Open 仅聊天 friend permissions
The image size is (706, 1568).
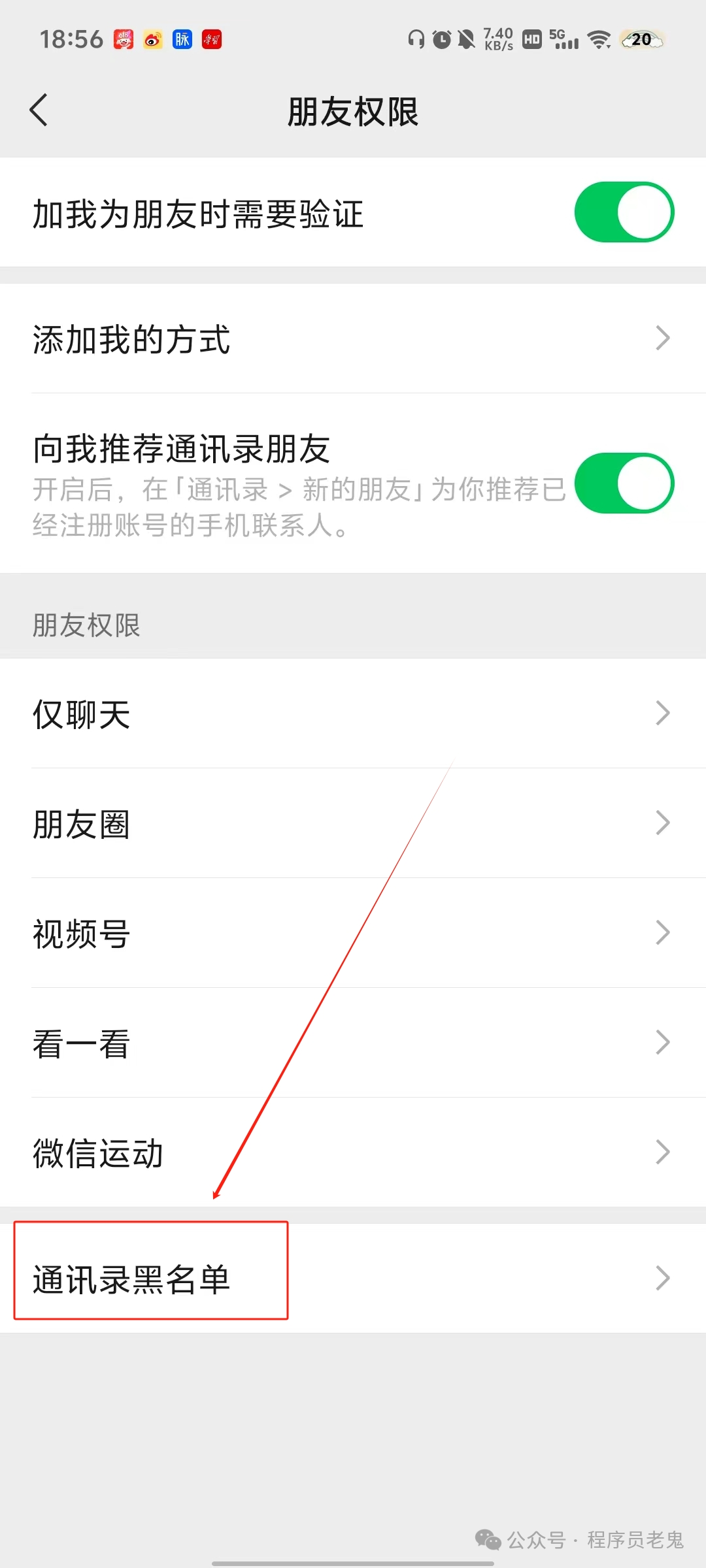[353, 713]
